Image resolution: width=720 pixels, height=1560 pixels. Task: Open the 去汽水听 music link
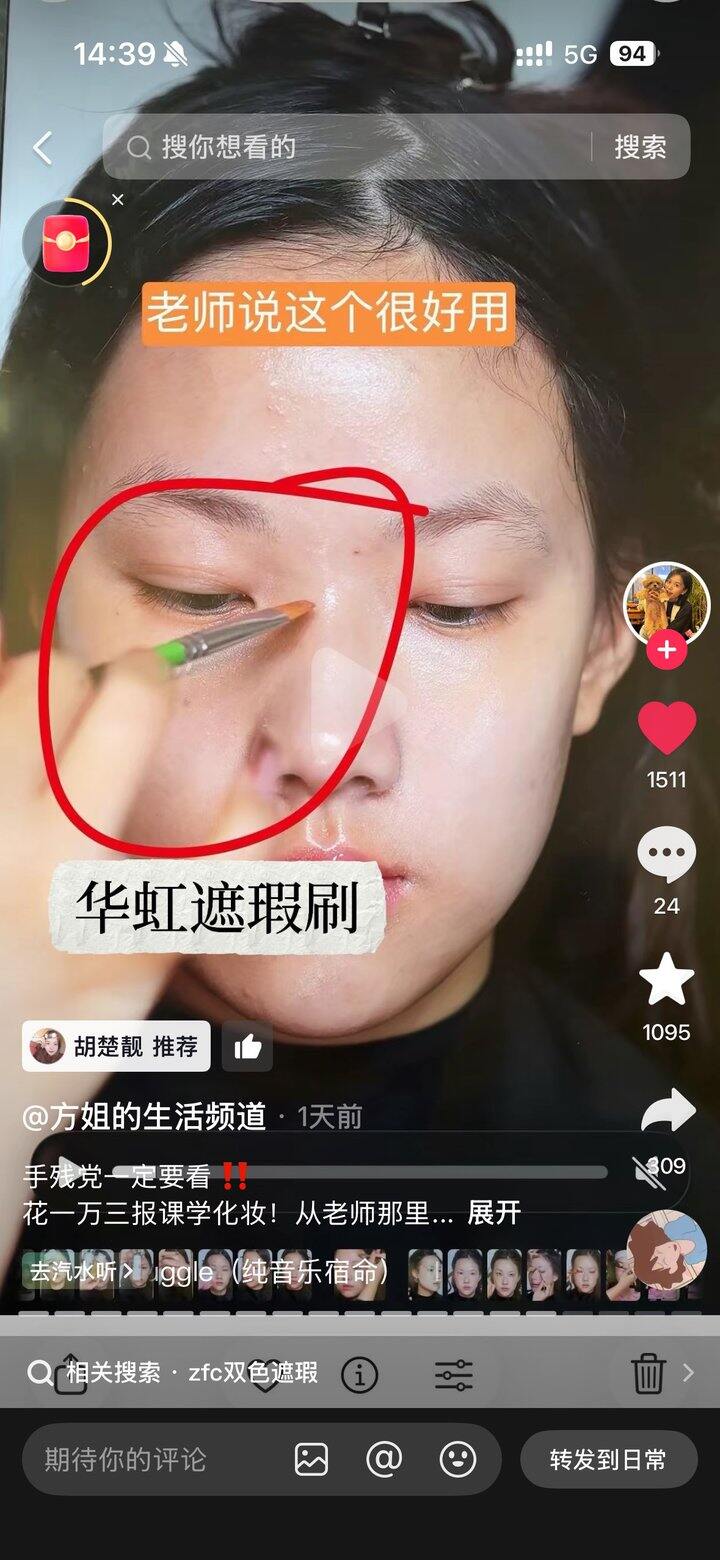[x=82, y=1272]
